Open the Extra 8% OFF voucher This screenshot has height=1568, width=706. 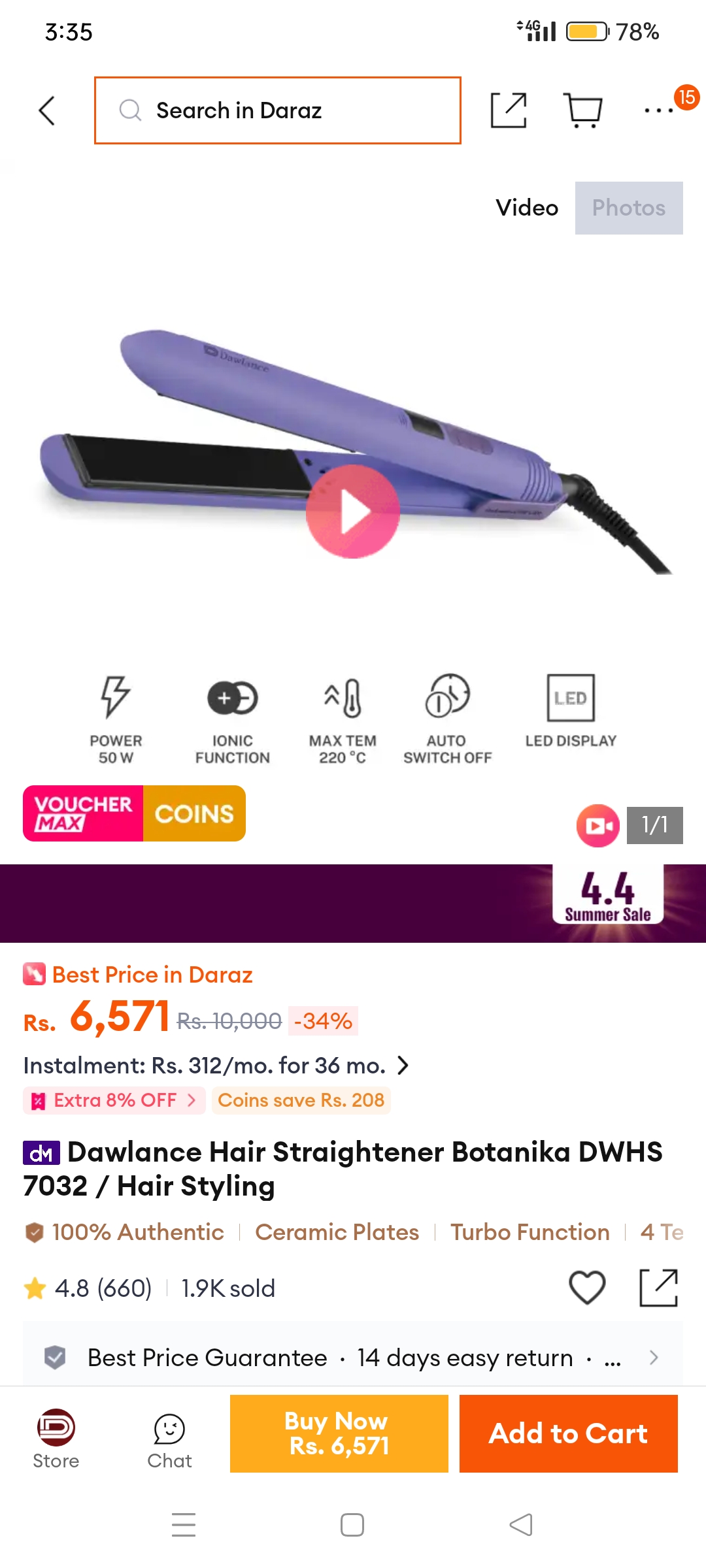pos(114,1100)
